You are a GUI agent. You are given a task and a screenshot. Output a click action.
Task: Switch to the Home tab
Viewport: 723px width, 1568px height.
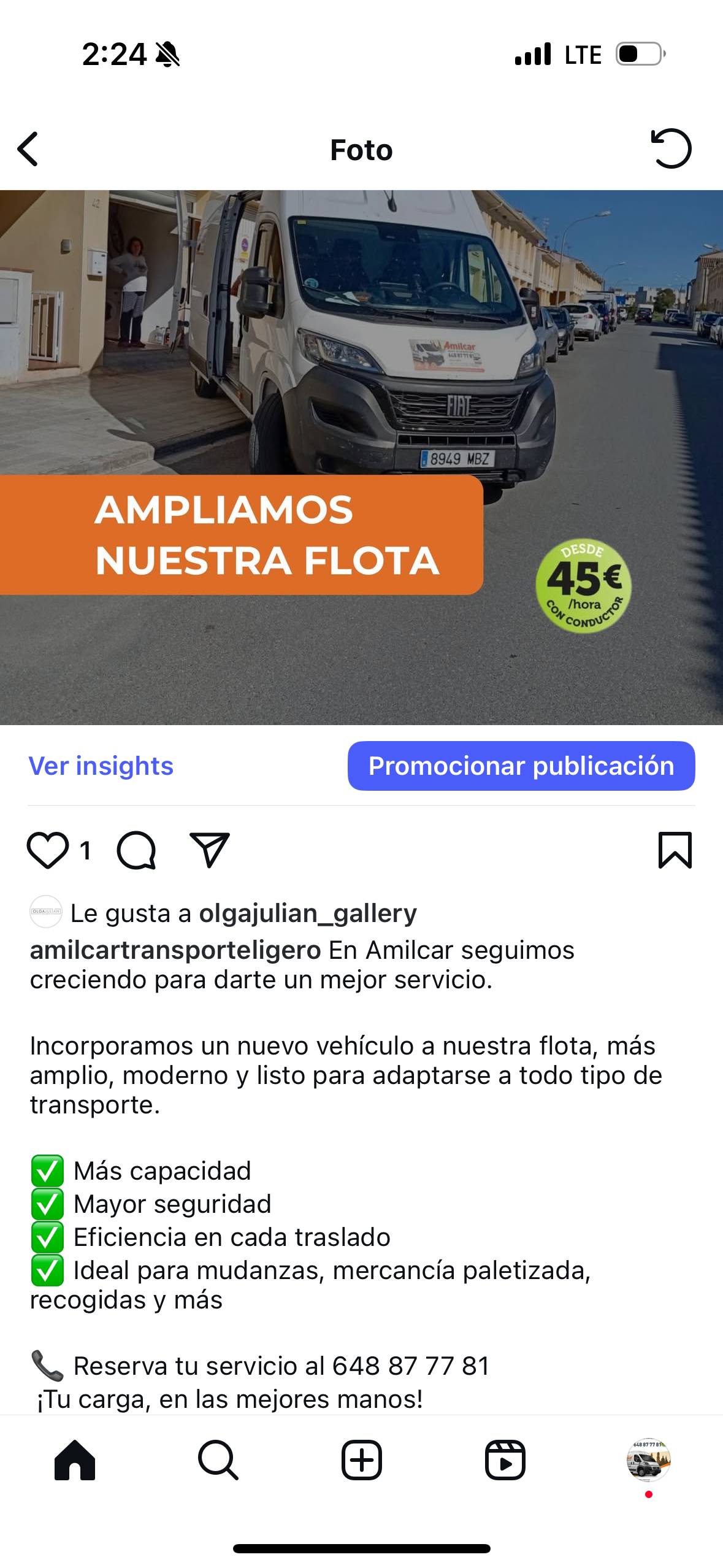click(75, 1460)
